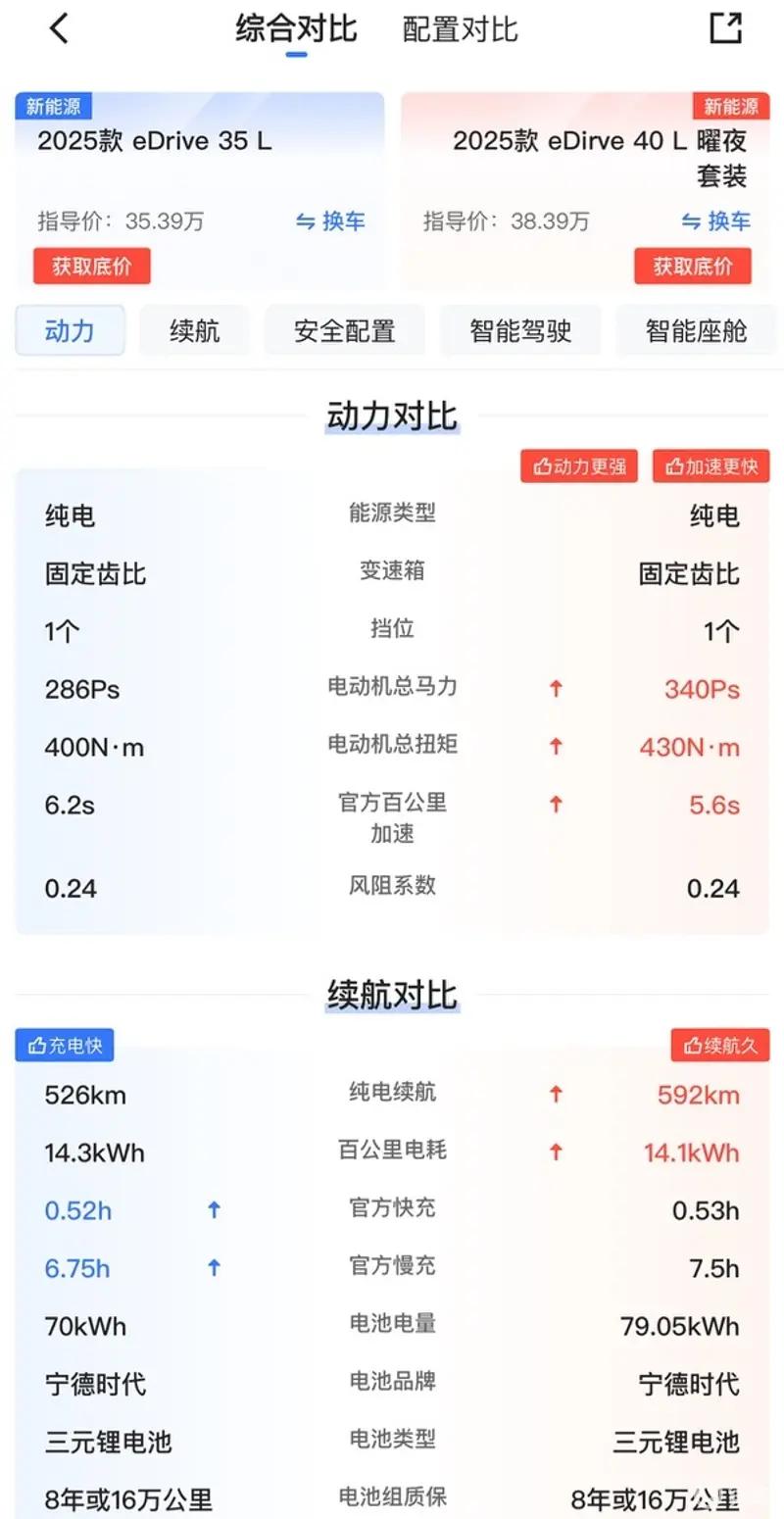The width and height of the screenshot is (784, 1519).
Task: Tap 获取底价 for eDrive 35 L
Action: point(92,266)
